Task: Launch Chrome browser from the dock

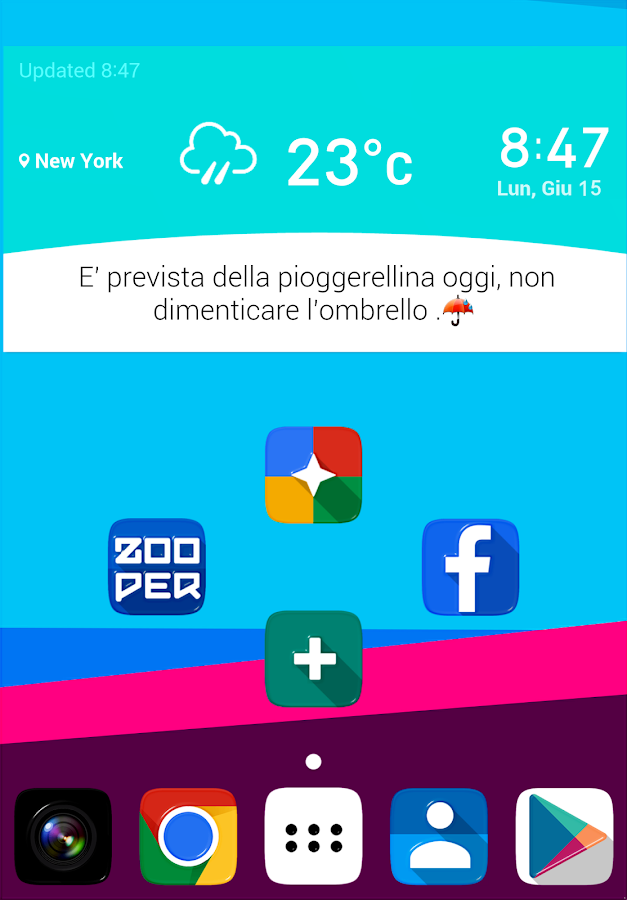Action: click(188, 837)
